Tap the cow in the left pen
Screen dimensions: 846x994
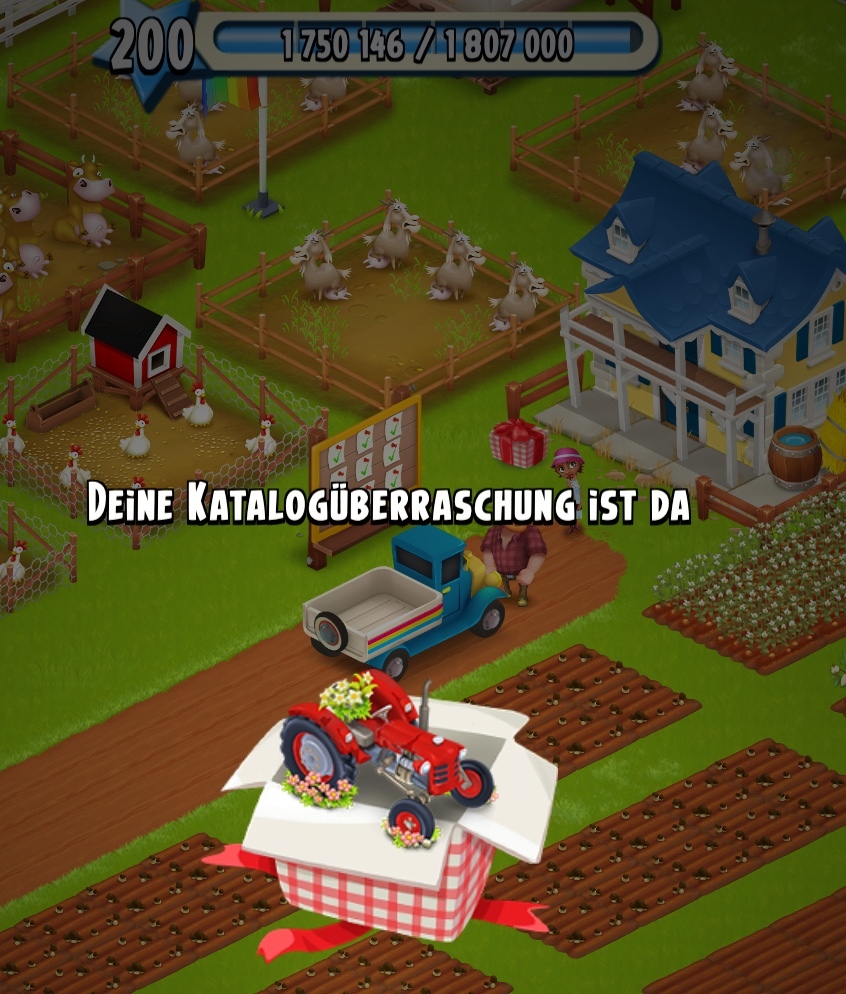pos(88,200)
